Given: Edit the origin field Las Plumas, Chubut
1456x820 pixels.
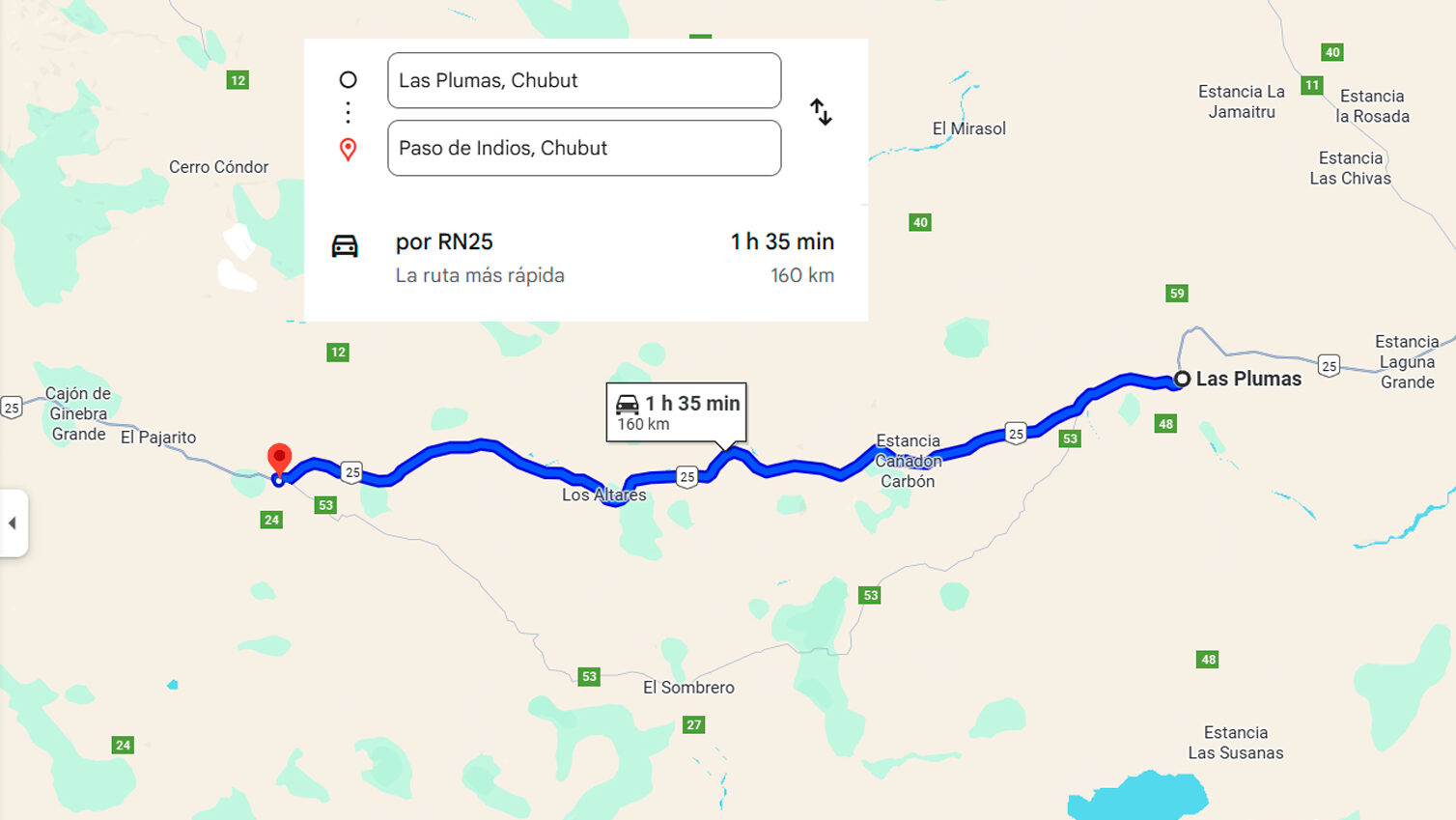Looking at the screenshot, I should [x=583, y=80].
